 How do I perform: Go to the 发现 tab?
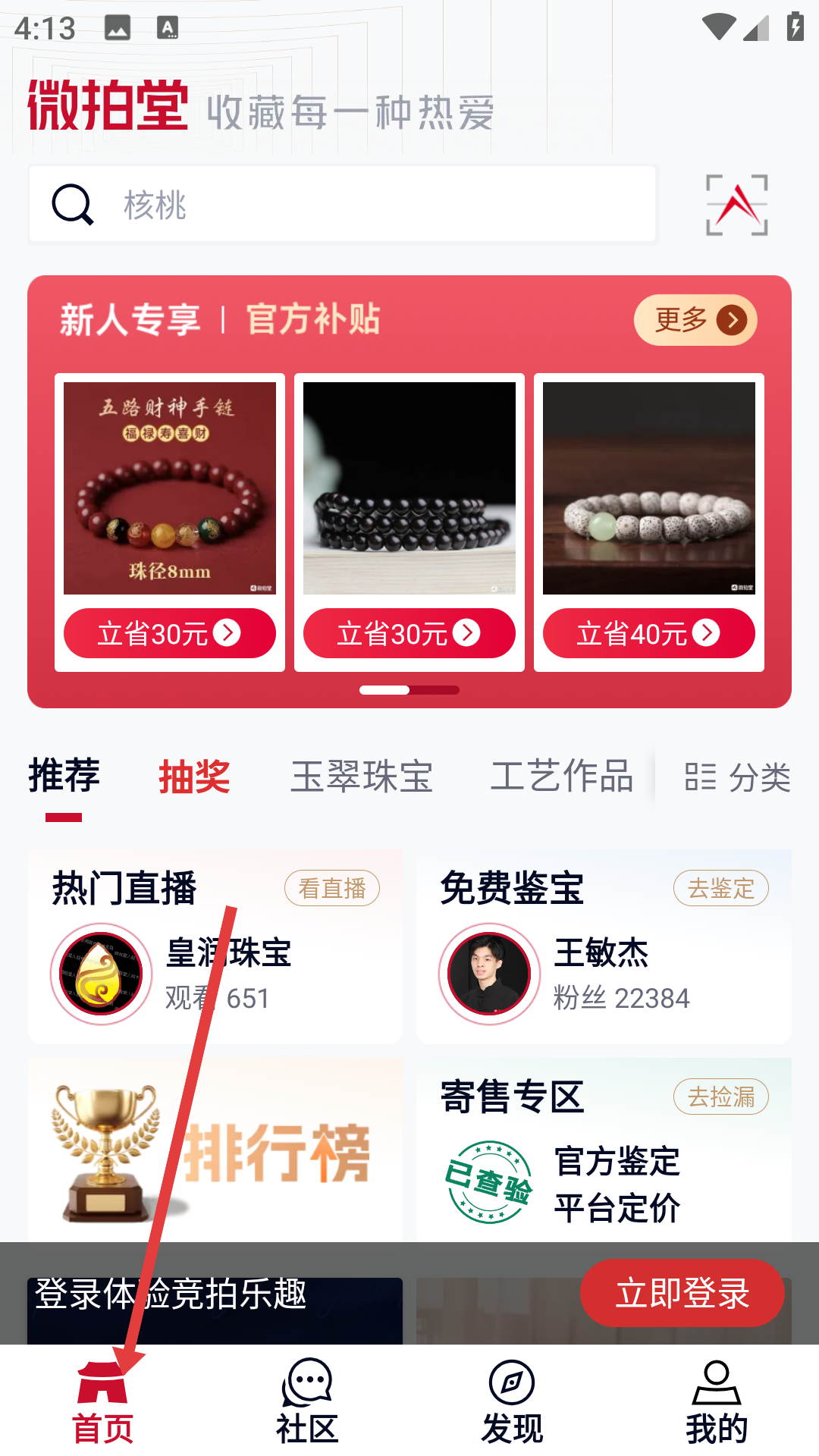click(x=512, y=1401)
